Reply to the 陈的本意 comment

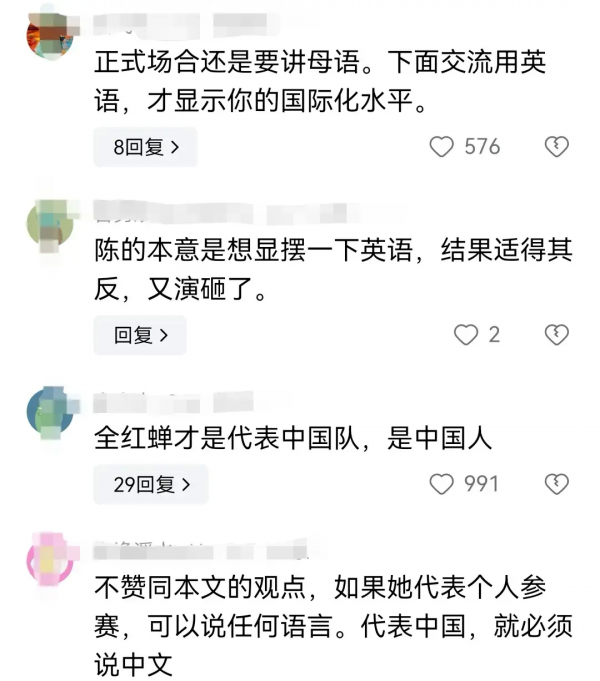(140, 335)
